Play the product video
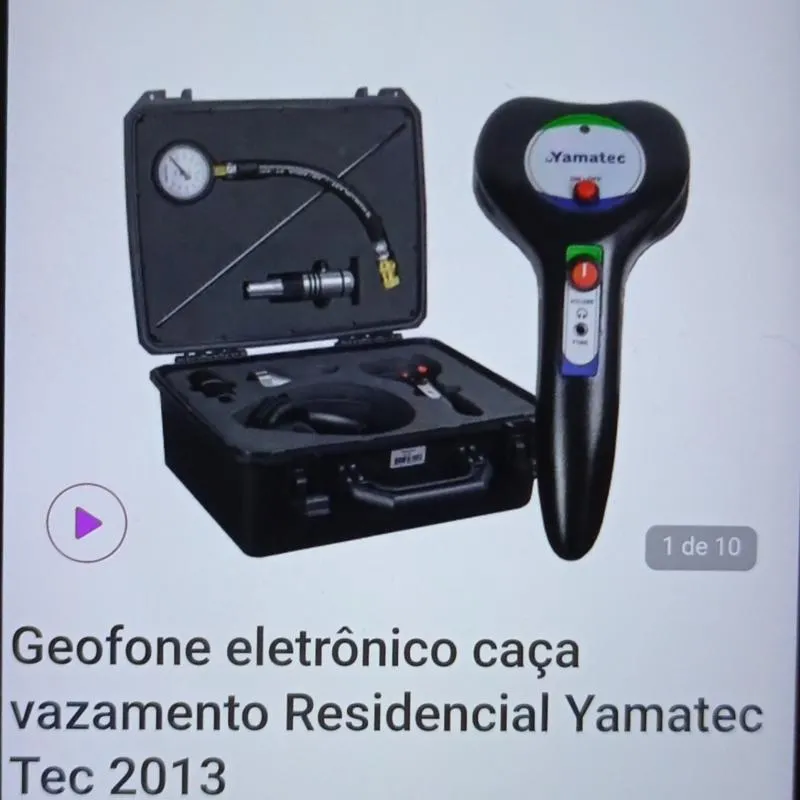 87,522
